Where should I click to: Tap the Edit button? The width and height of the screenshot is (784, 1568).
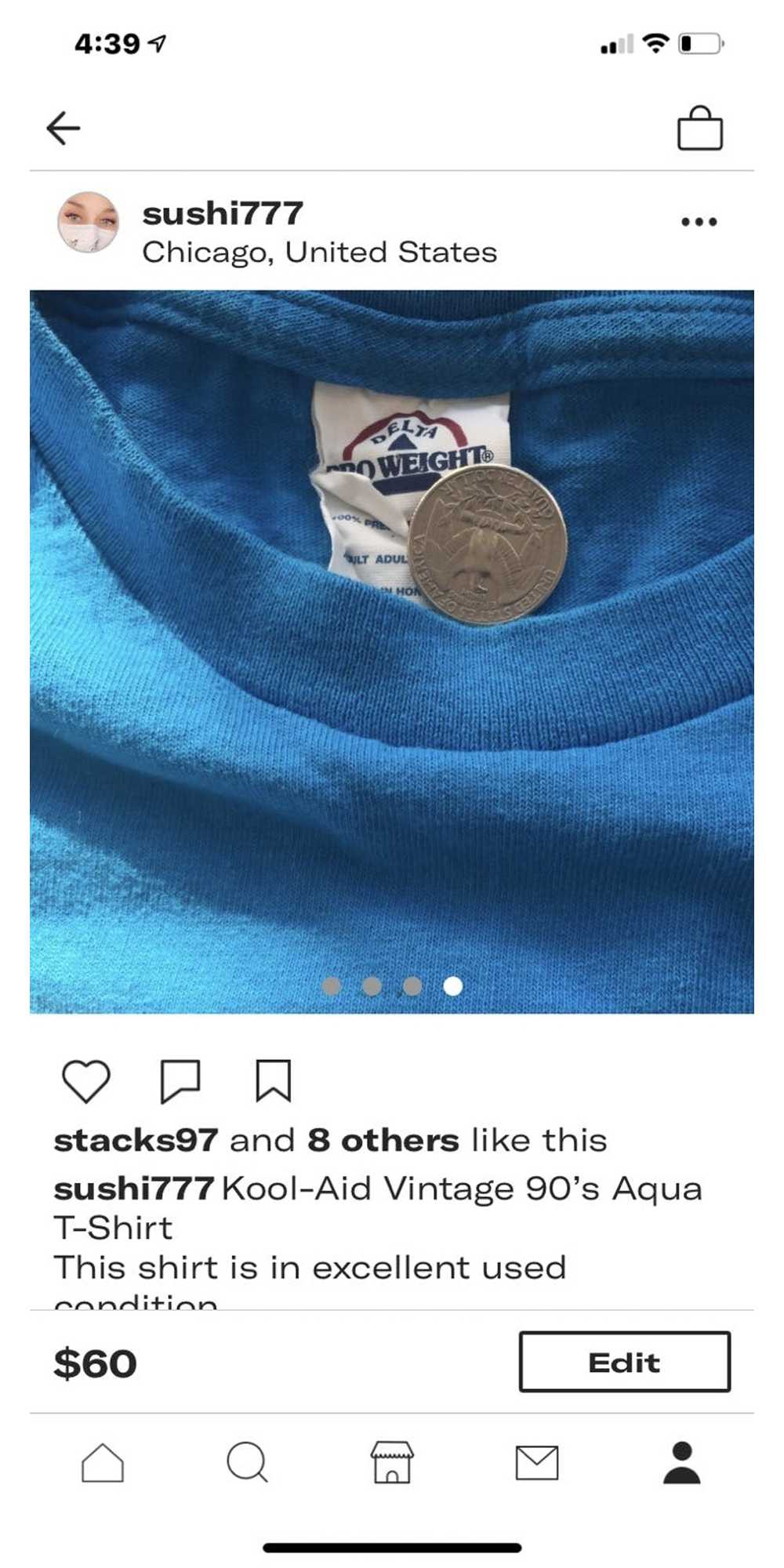[625, 1362]
